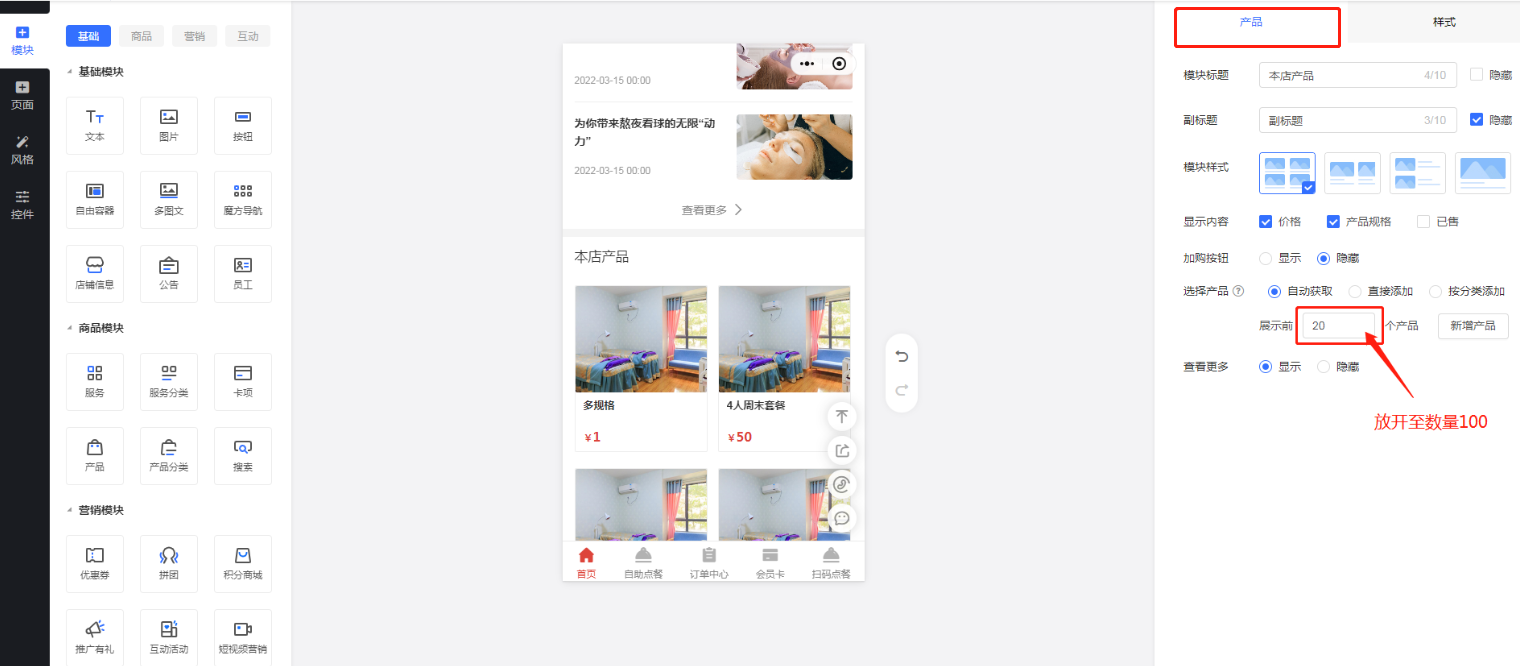The height and width of the screenshot is (666, 1520).
Task: Select the 直接添加 product option
Action: point(1355,292)
